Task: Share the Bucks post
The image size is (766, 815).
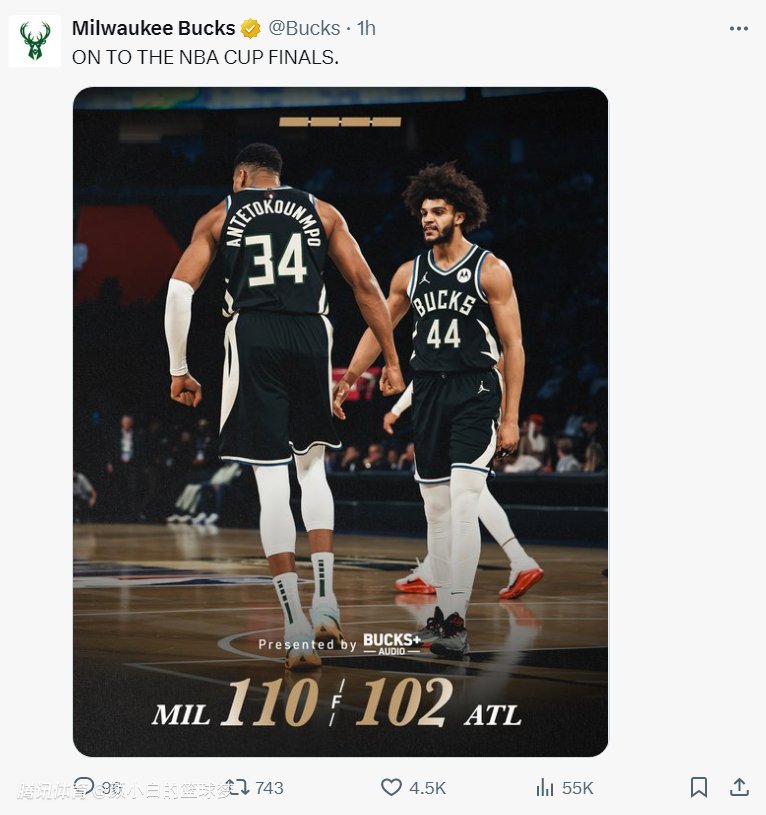Action: (x=739, y=788)
